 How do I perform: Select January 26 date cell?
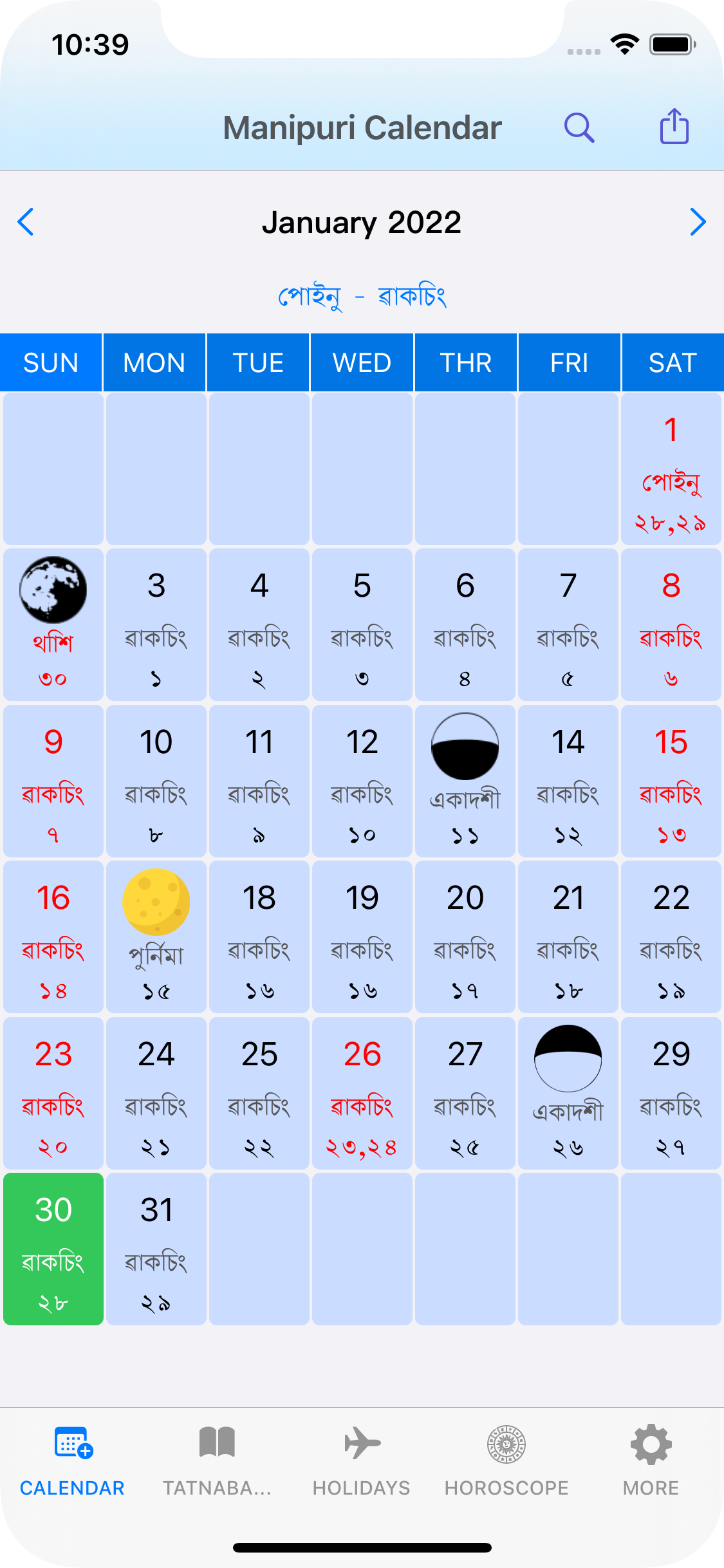click(x=362, y=1093)
